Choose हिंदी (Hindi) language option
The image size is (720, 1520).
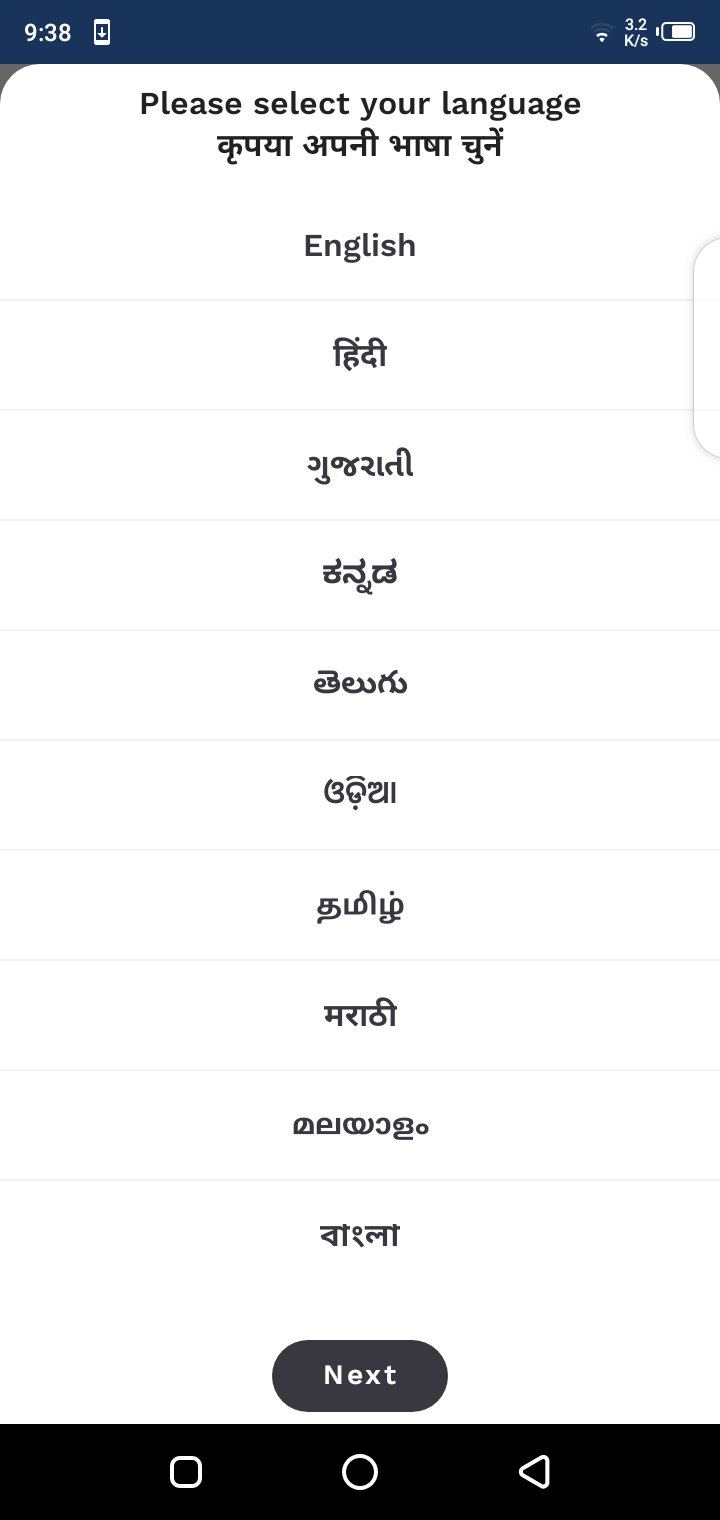[360, 356]
